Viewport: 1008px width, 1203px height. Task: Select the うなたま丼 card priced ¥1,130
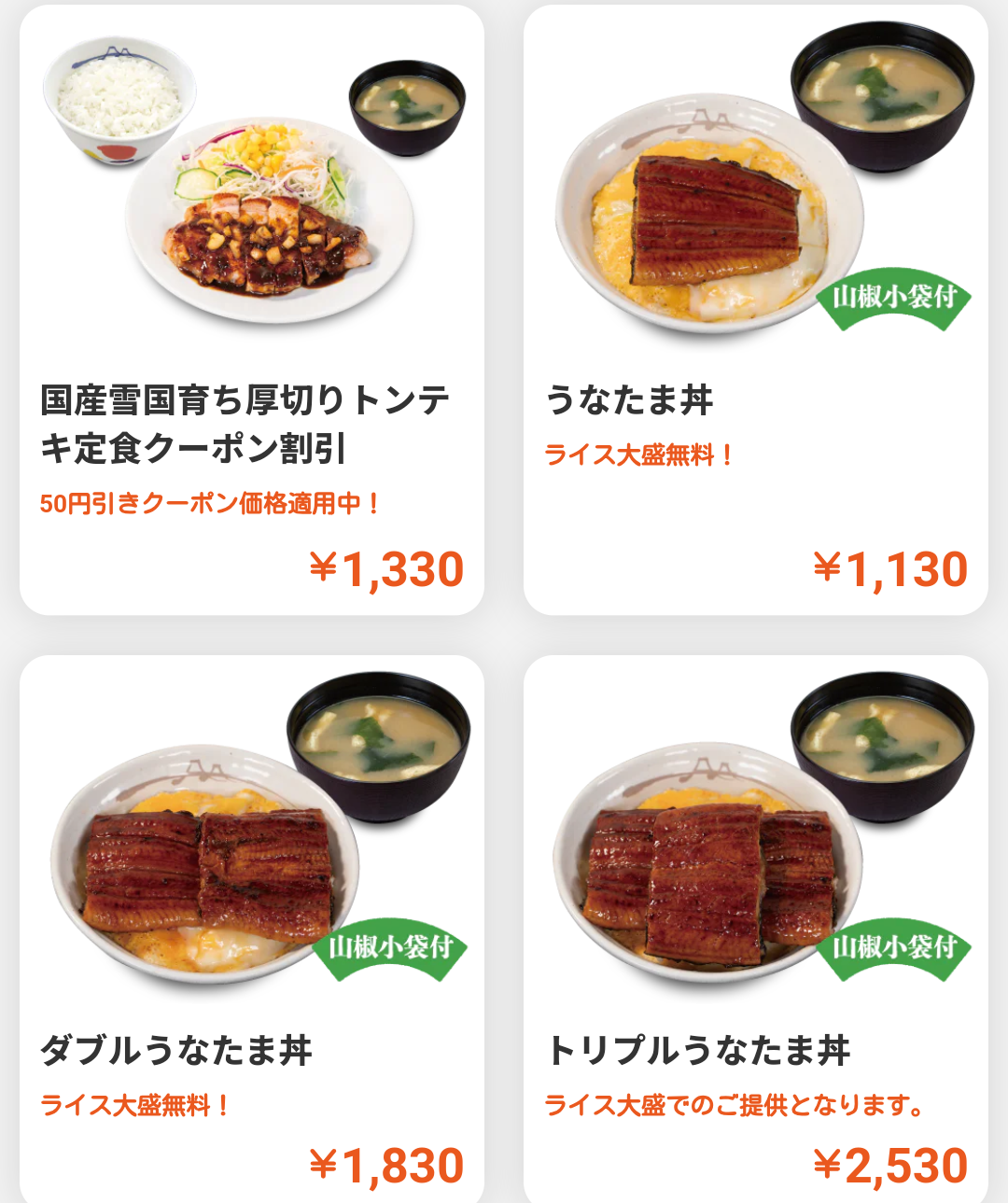(755, 310)
